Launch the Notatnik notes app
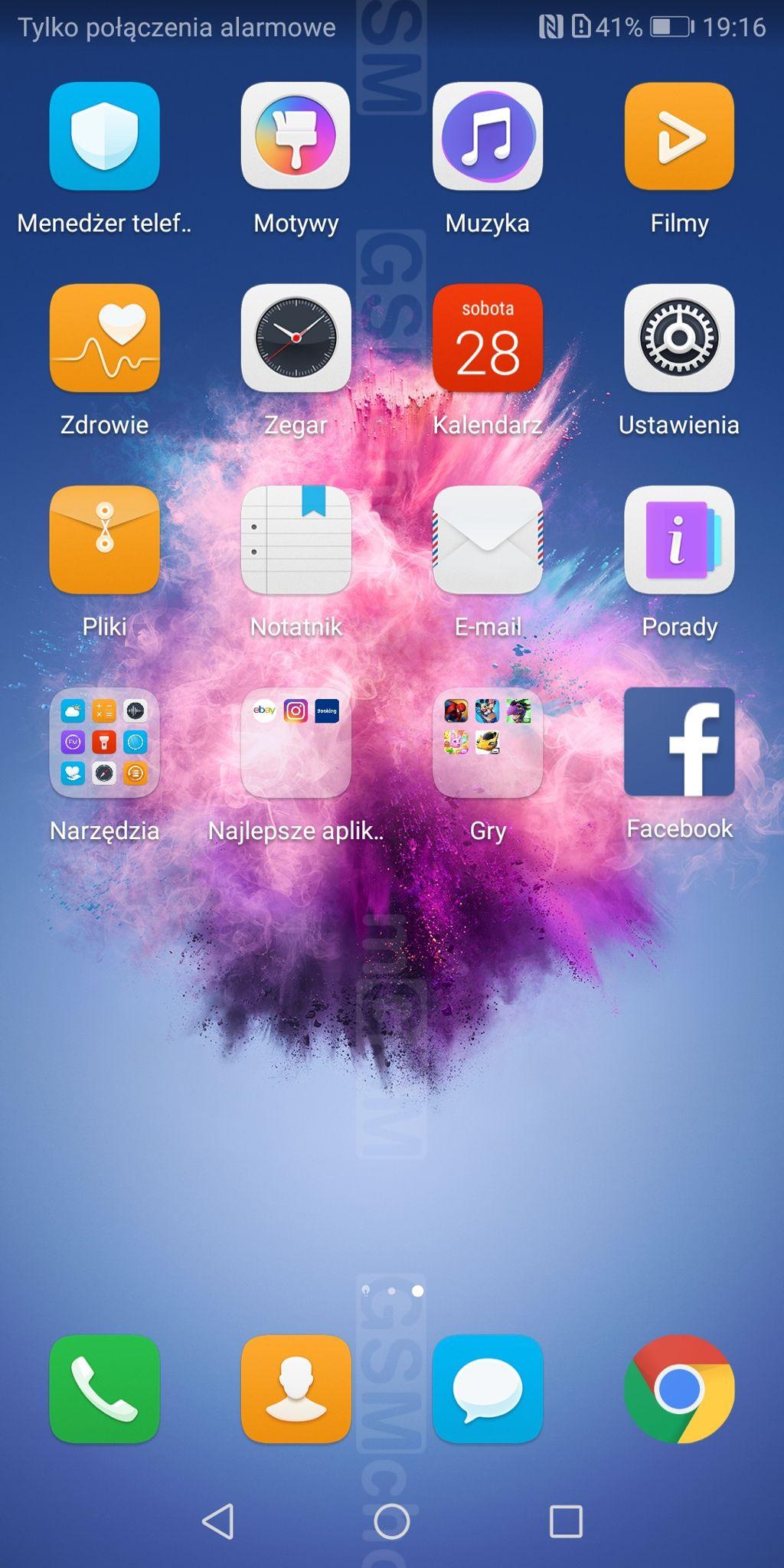The width and height of the screenshot is (784, 1568). pos(296,540)
